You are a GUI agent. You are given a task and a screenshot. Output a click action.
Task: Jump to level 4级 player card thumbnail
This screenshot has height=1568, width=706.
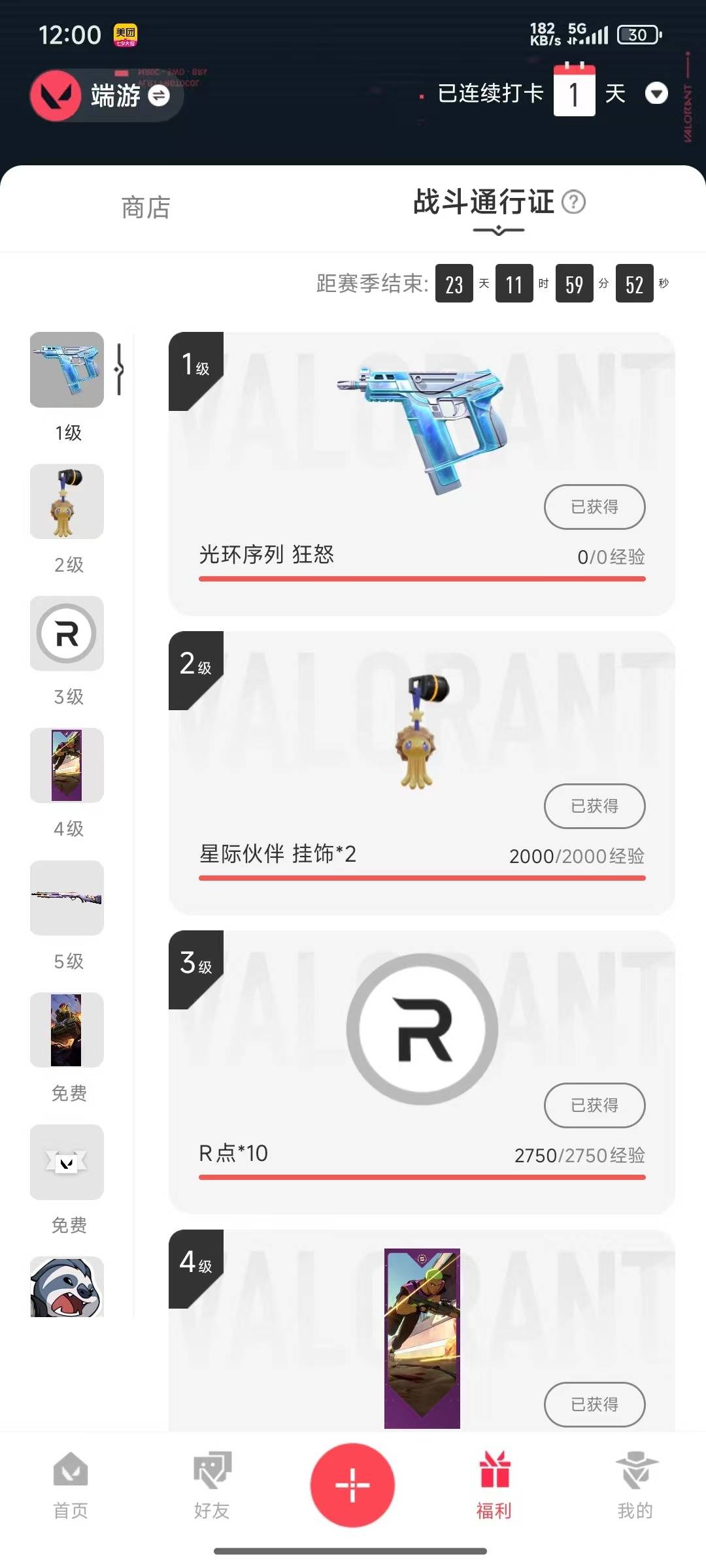click(x=67, y=766)
